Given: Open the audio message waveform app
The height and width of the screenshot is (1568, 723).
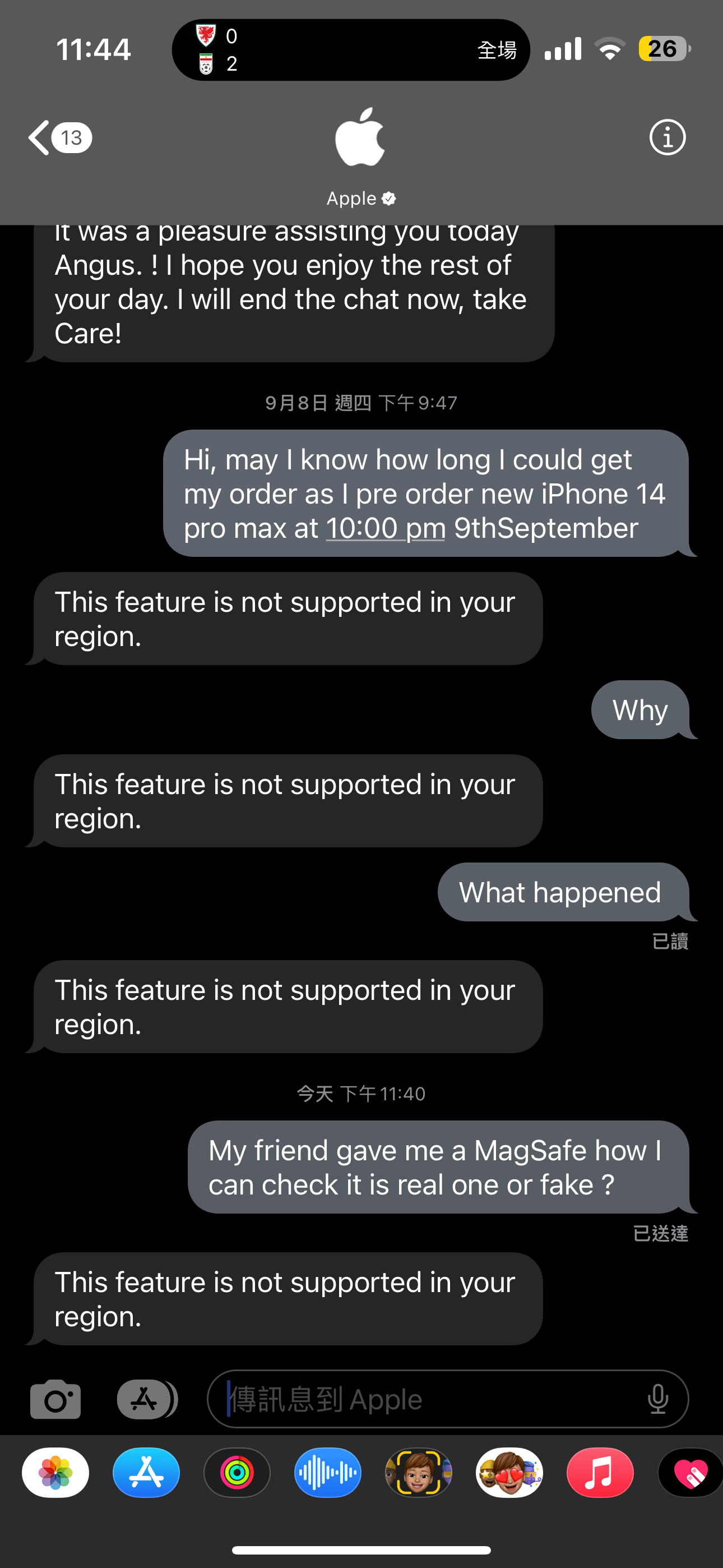Looking at the screenshot, I should point(327,1473).
